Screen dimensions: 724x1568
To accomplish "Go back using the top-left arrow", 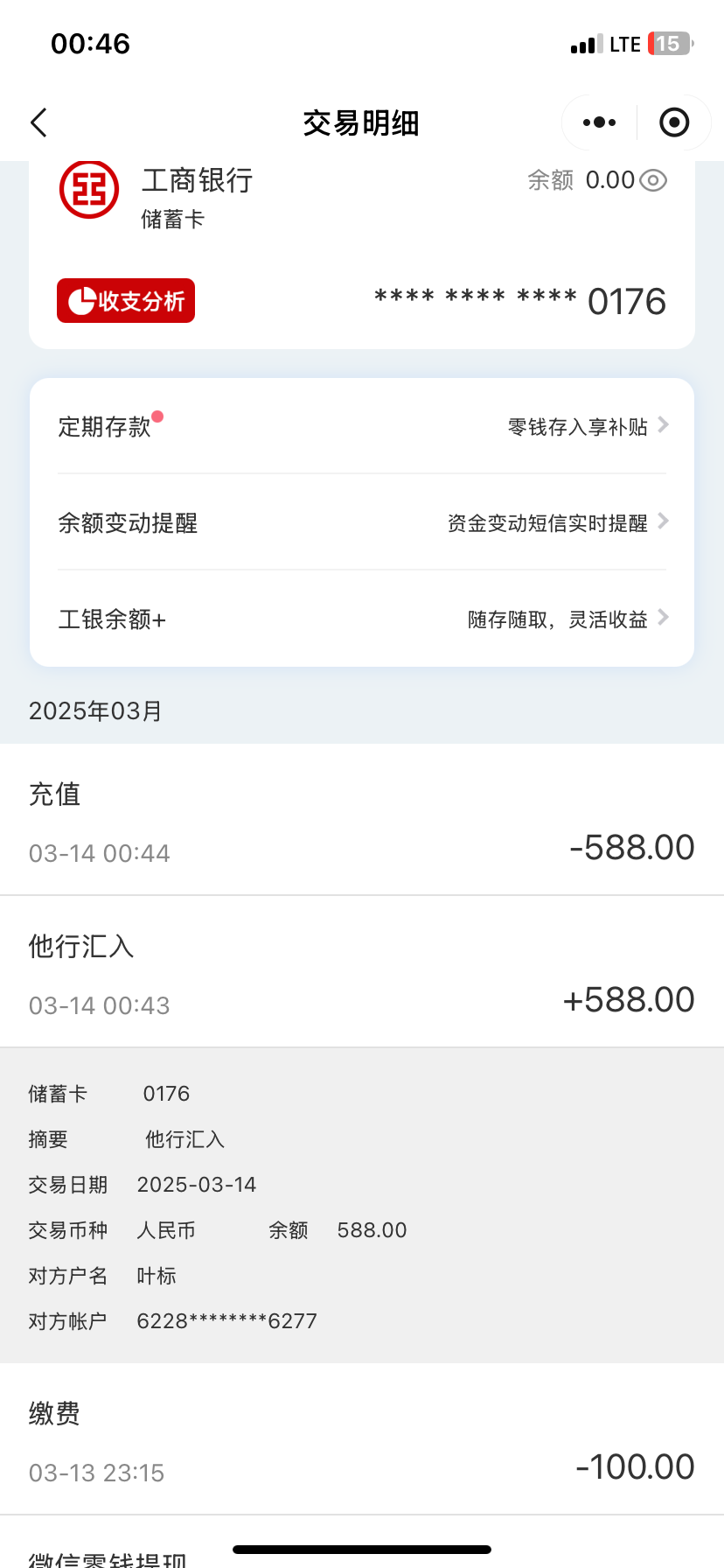I will pyautogui.click(x=38, y=123).
